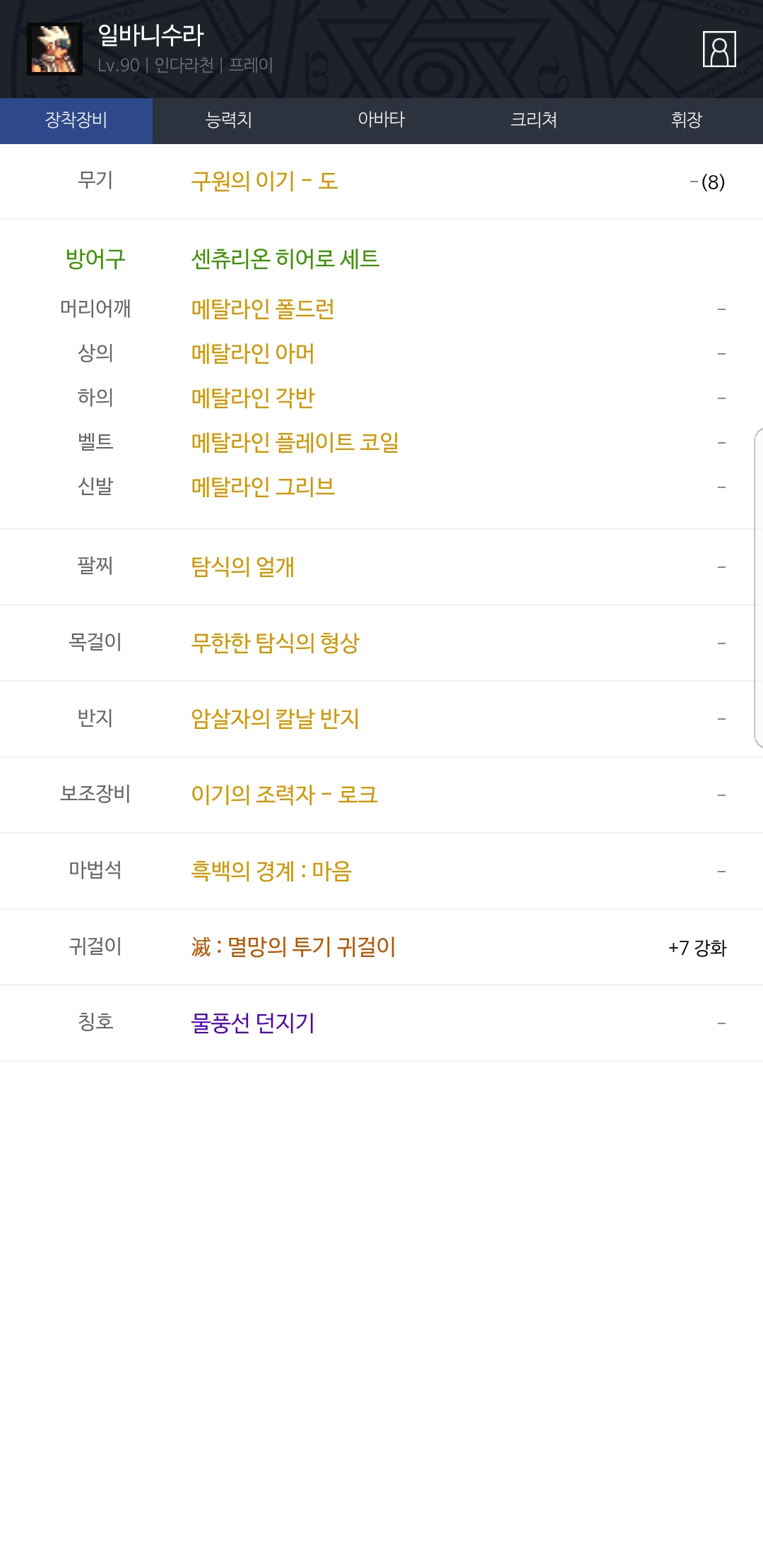View earring 滅 : 멸망의 투기 귀걸이
Viewport: 763px width, 1568px height.
click(x=293, y=946)
